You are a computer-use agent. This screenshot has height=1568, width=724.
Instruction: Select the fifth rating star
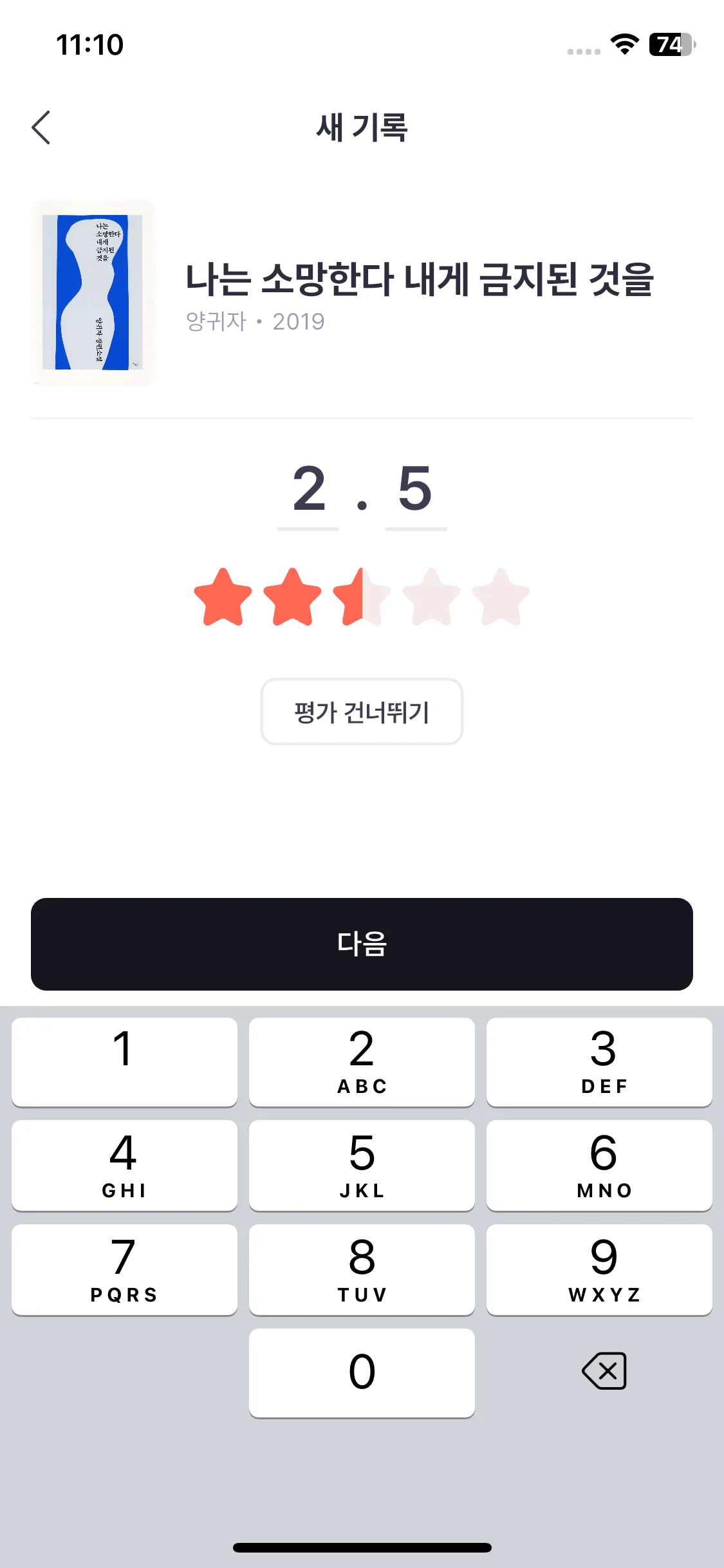pos(501,597)
